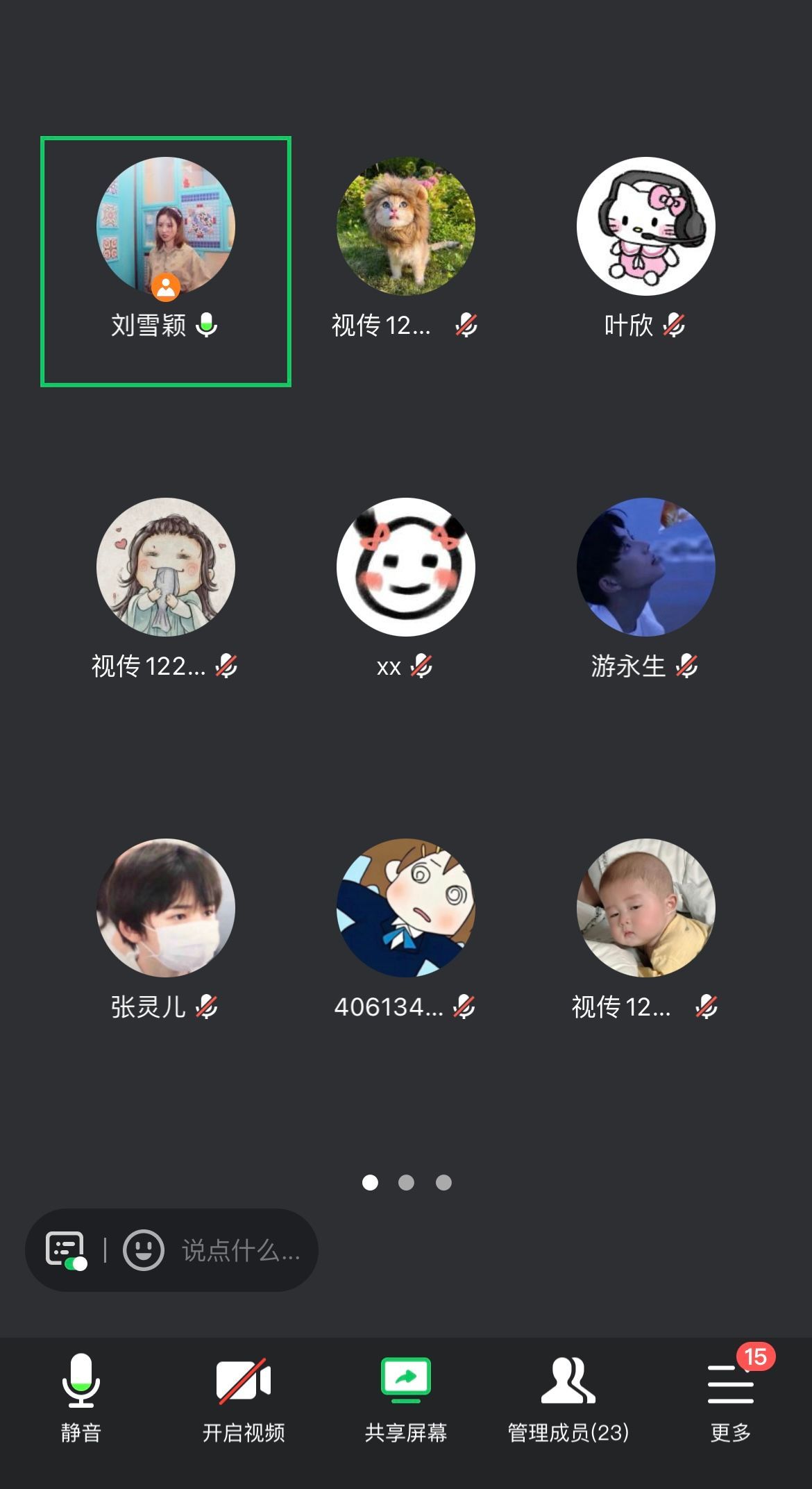Open the 更多 menu
This screenshot has width=812, height=1489.
(x=730, y=1397)
